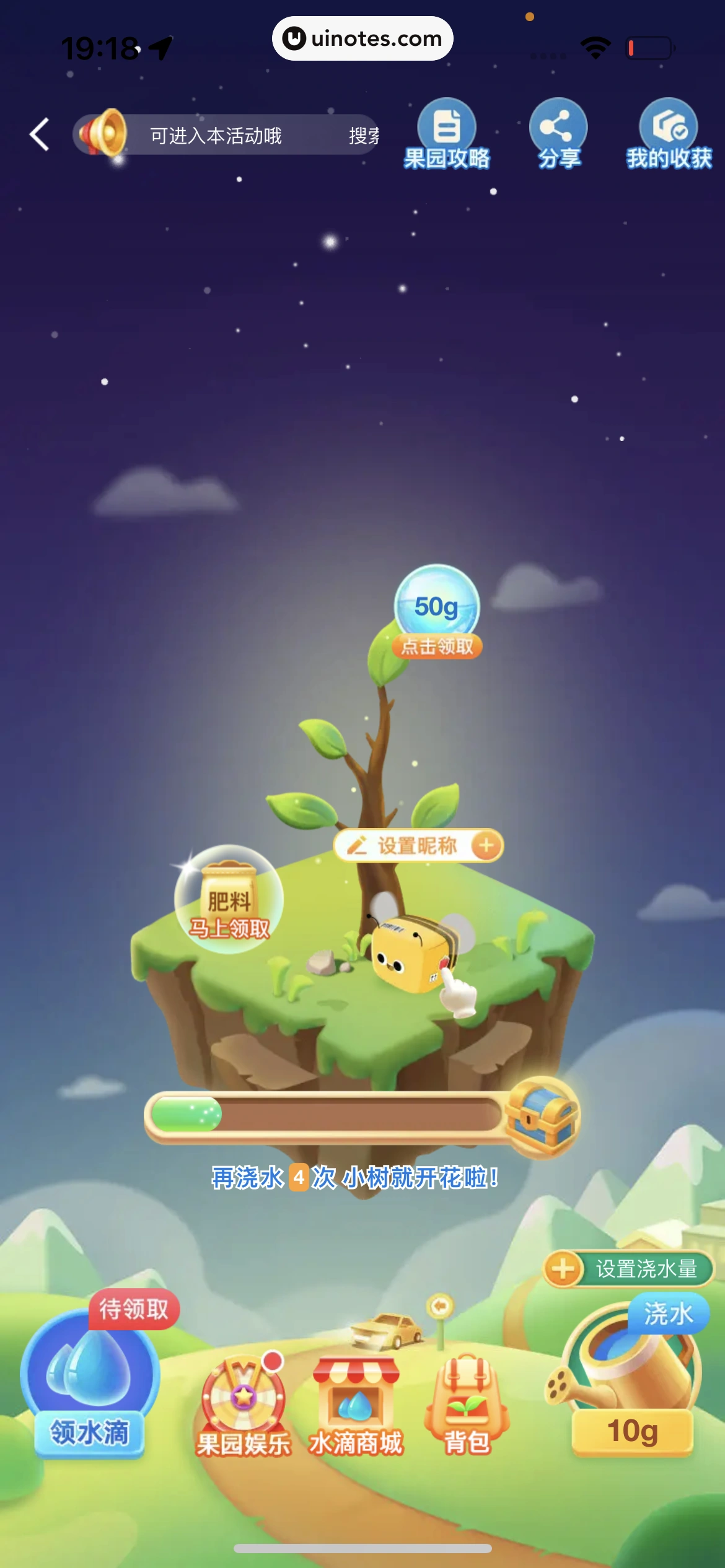Open 设置浇水量 watering amount setting
The image size is (725, 1568).
click(629, 1269)
